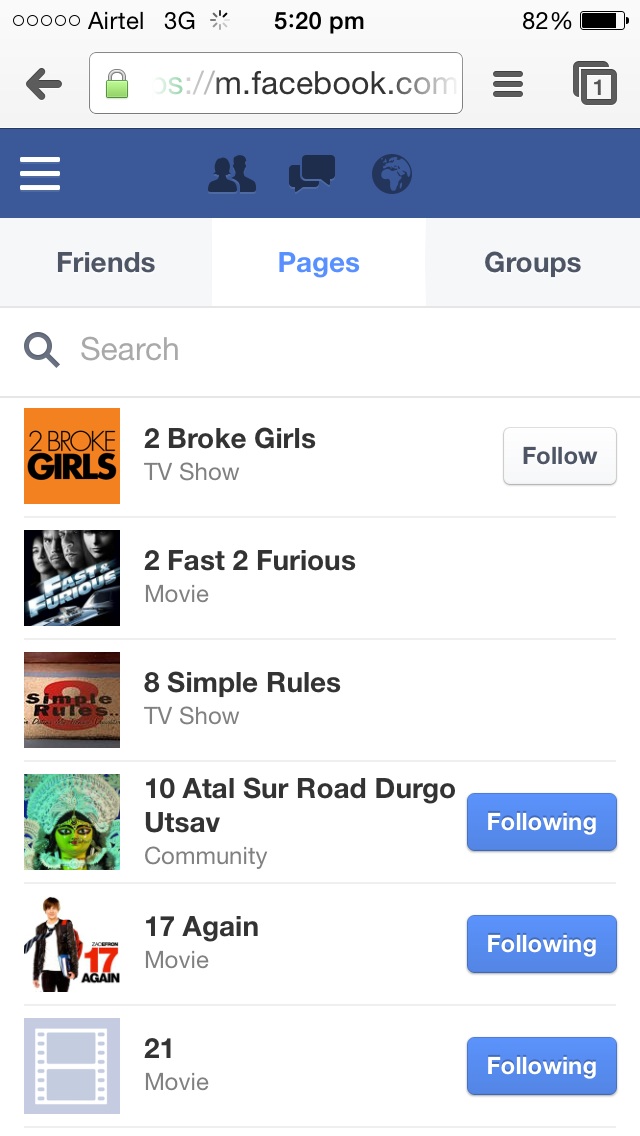This screenshot has width=640, height=1136.
Task: Open the messages icon
Action: (x=312, y=174)
